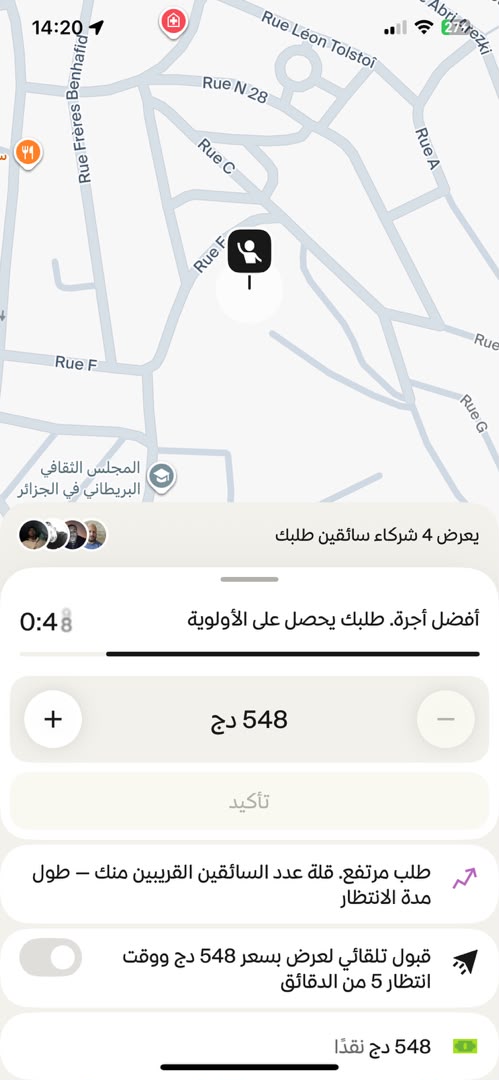499x1080 pixels.
Task: Open the high demand notice card
Action: pos(250,885)
